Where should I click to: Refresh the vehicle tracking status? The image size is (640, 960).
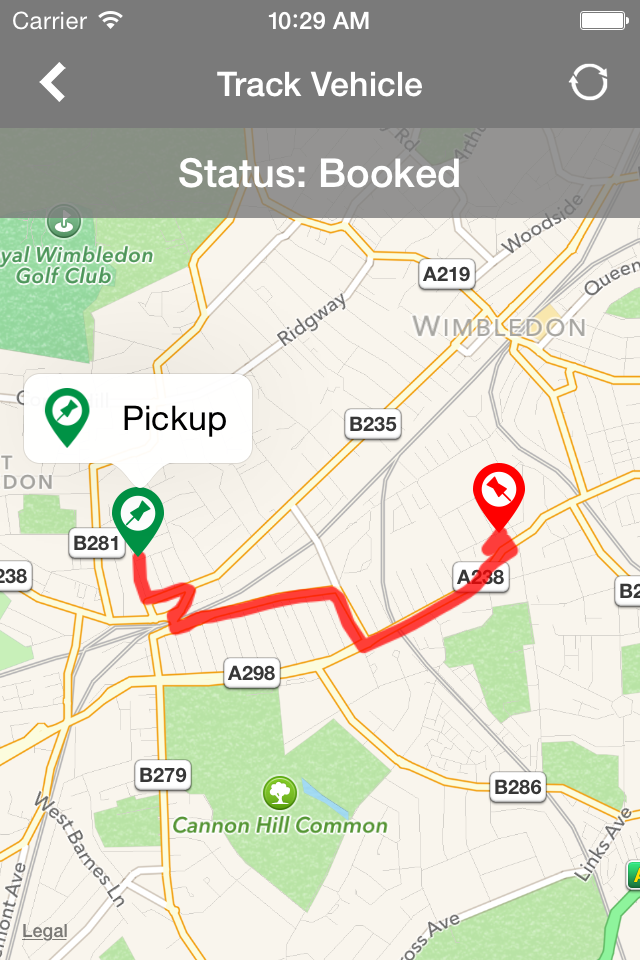(x=589, y=83)
